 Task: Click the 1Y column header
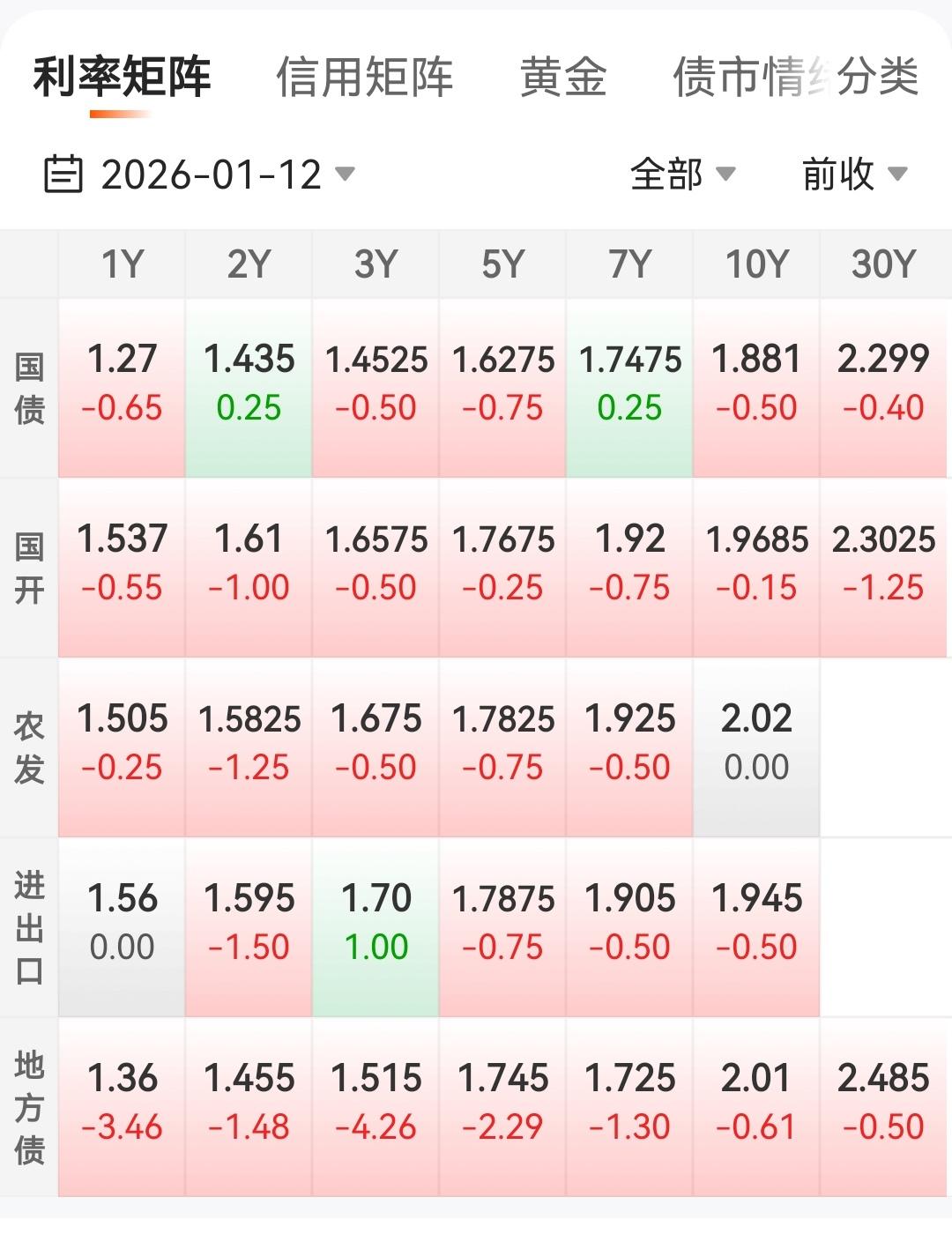(x=123, y=263)
